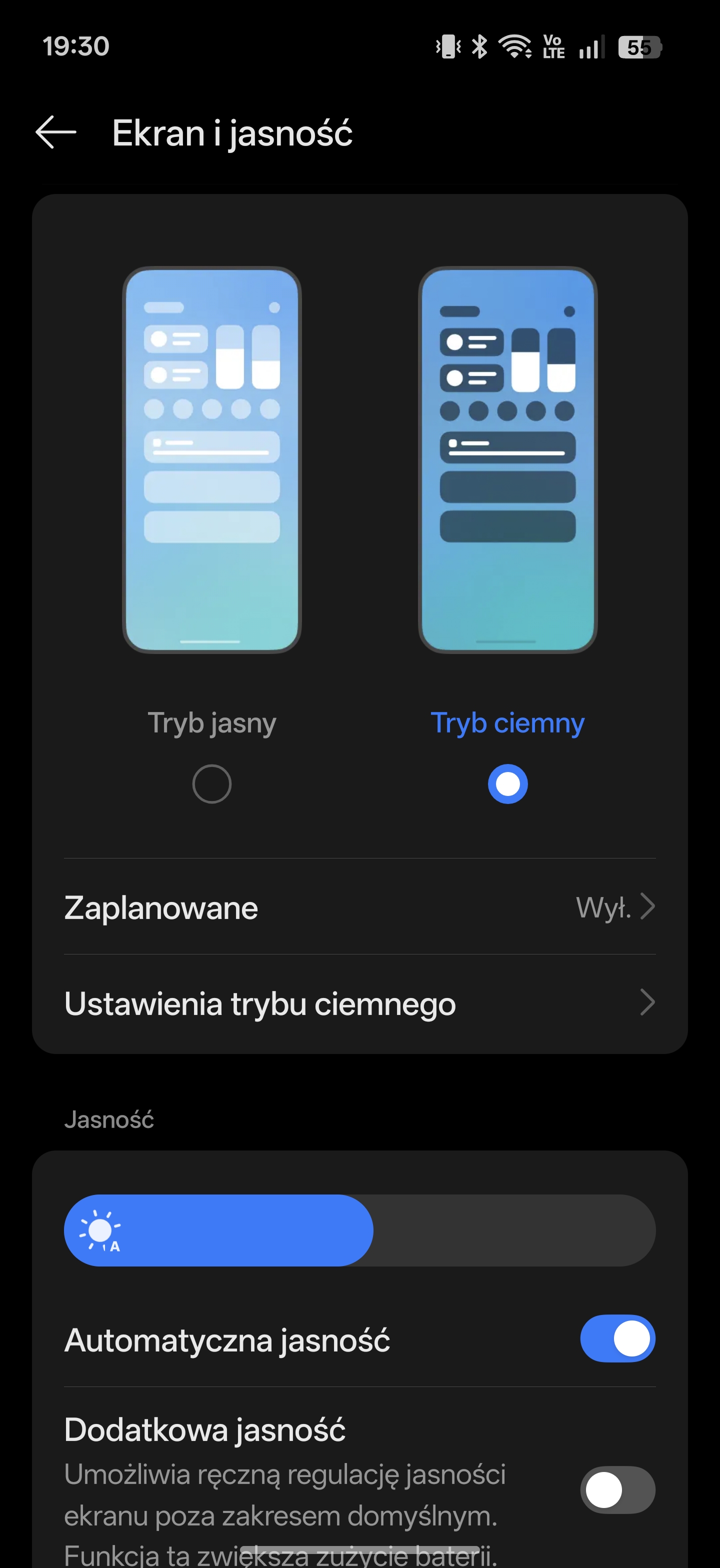720x1568 pixels.
Task: Open Ustawienia trybu ciemnego
Action: tap(359, 1003)
